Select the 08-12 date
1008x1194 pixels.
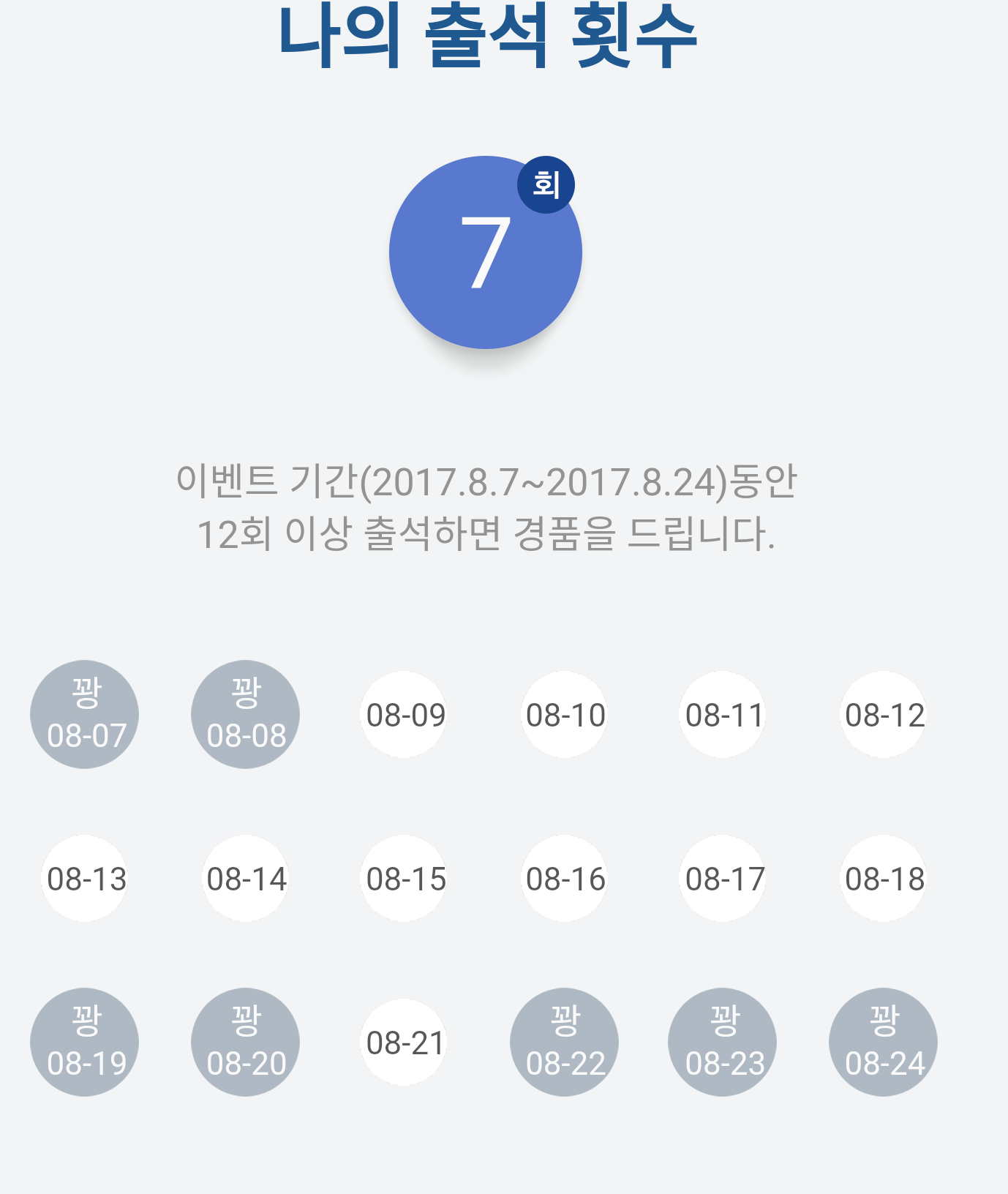[884, 714]
